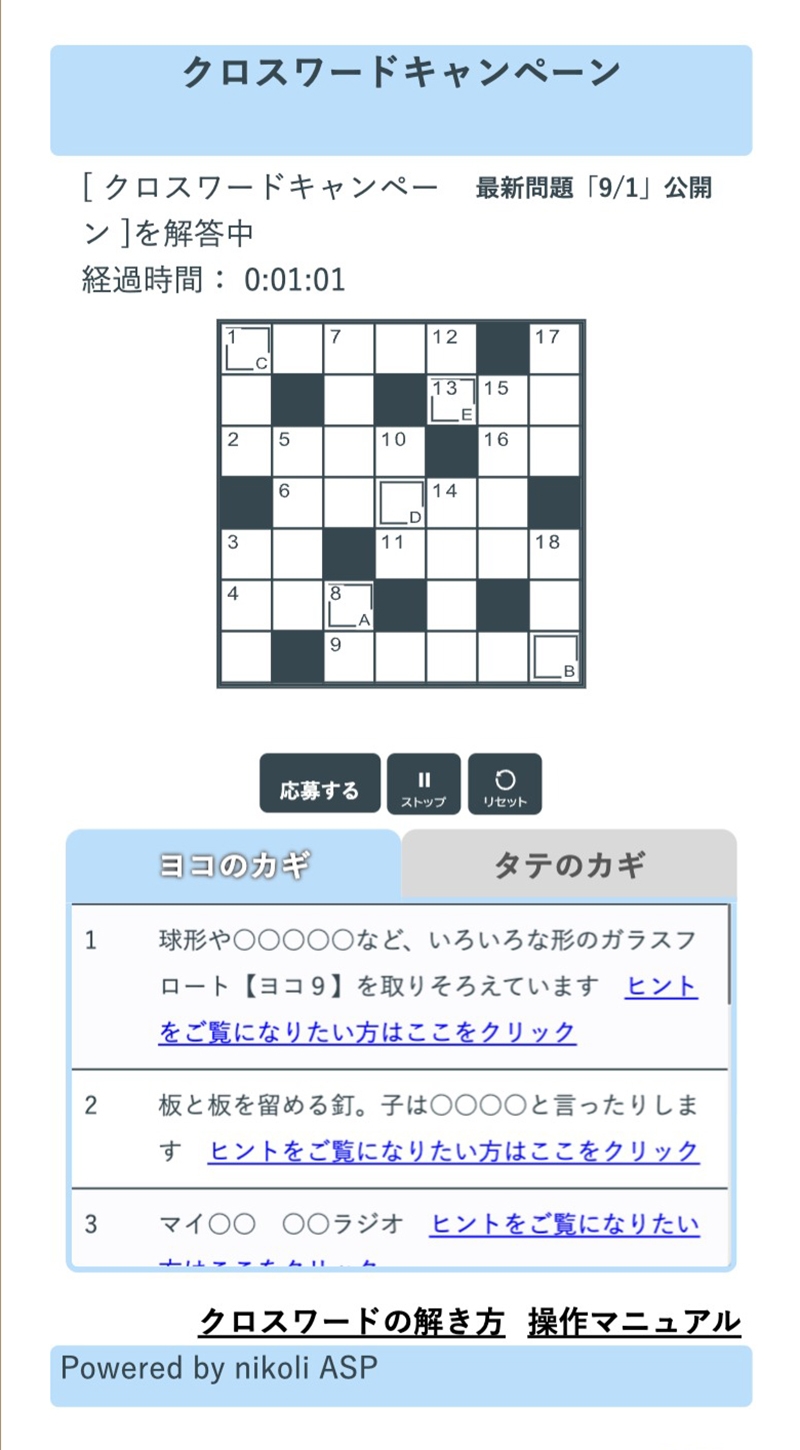Select the ヨコのカギ tab
The height and width of the screenshot is (1450, 800).
coord(234,865)
